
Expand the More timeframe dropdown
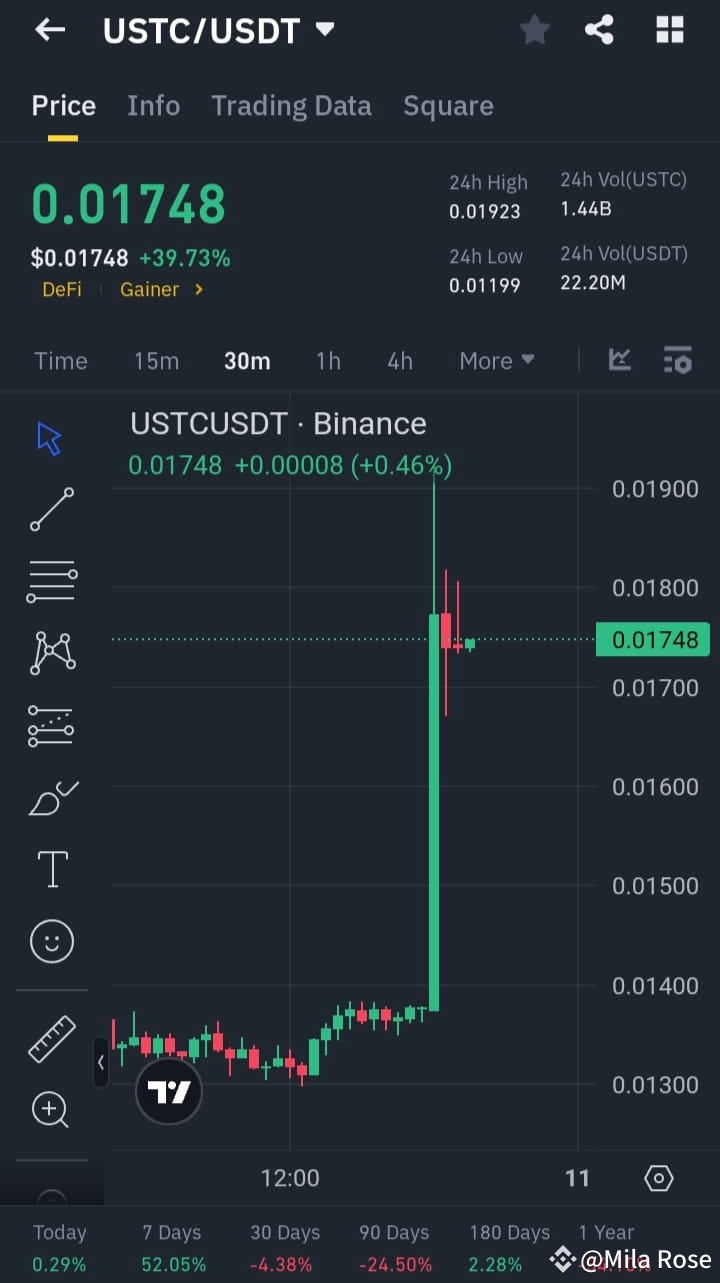496,360
